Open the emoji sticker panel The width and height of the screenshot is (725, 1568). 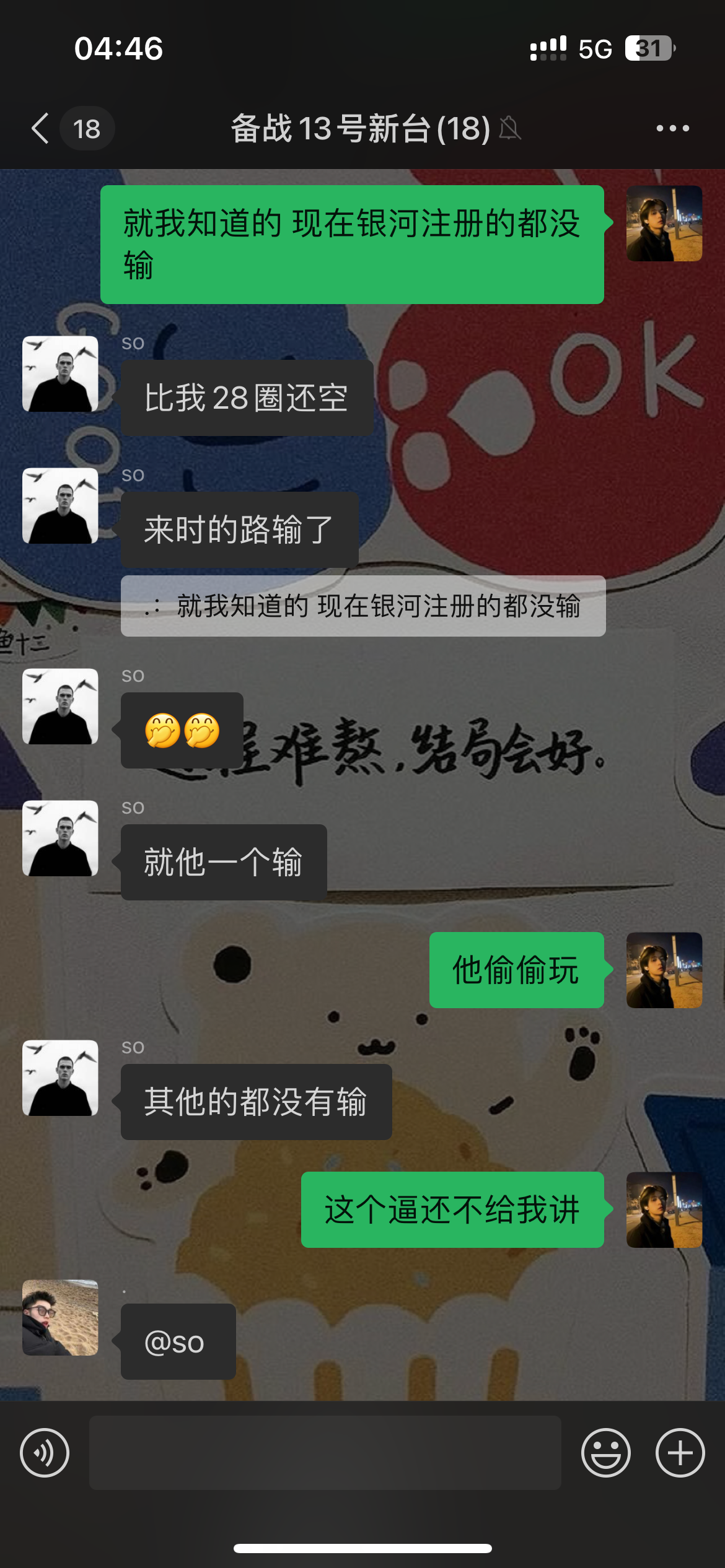click(x=605, y=1453)
